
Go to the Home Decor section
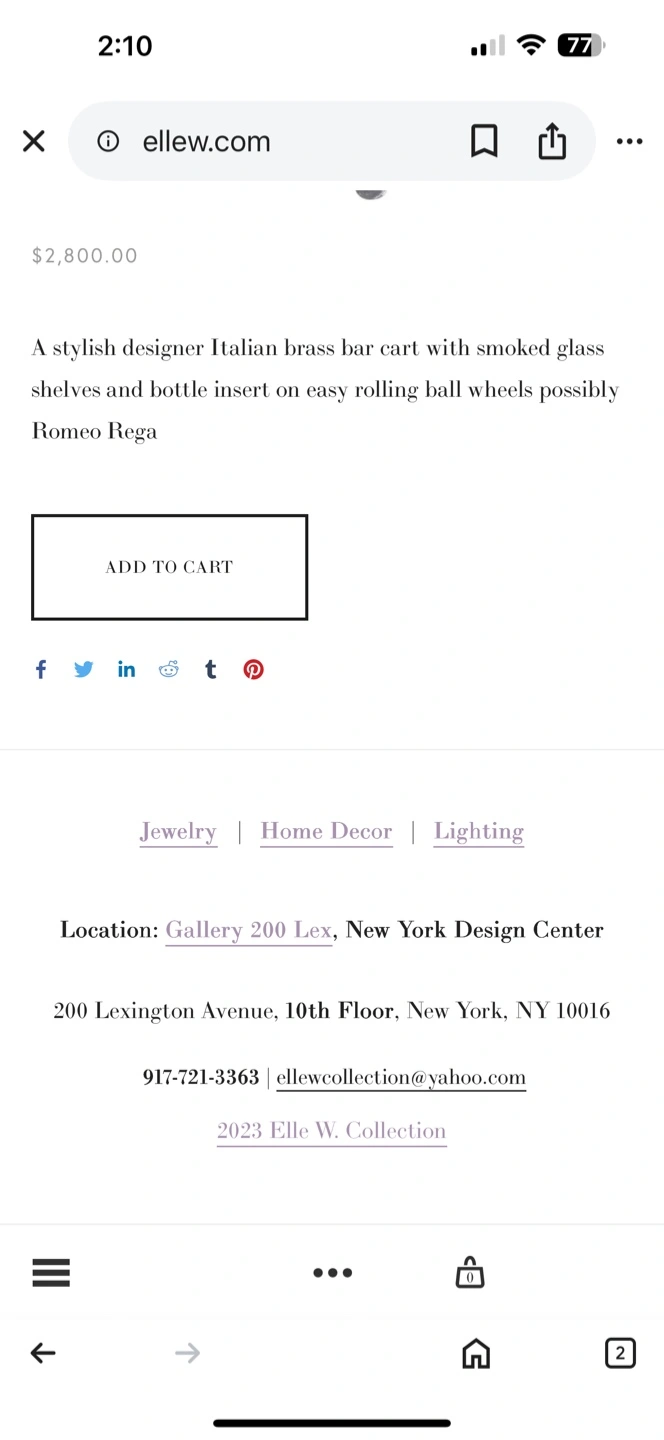pos(326,832)
